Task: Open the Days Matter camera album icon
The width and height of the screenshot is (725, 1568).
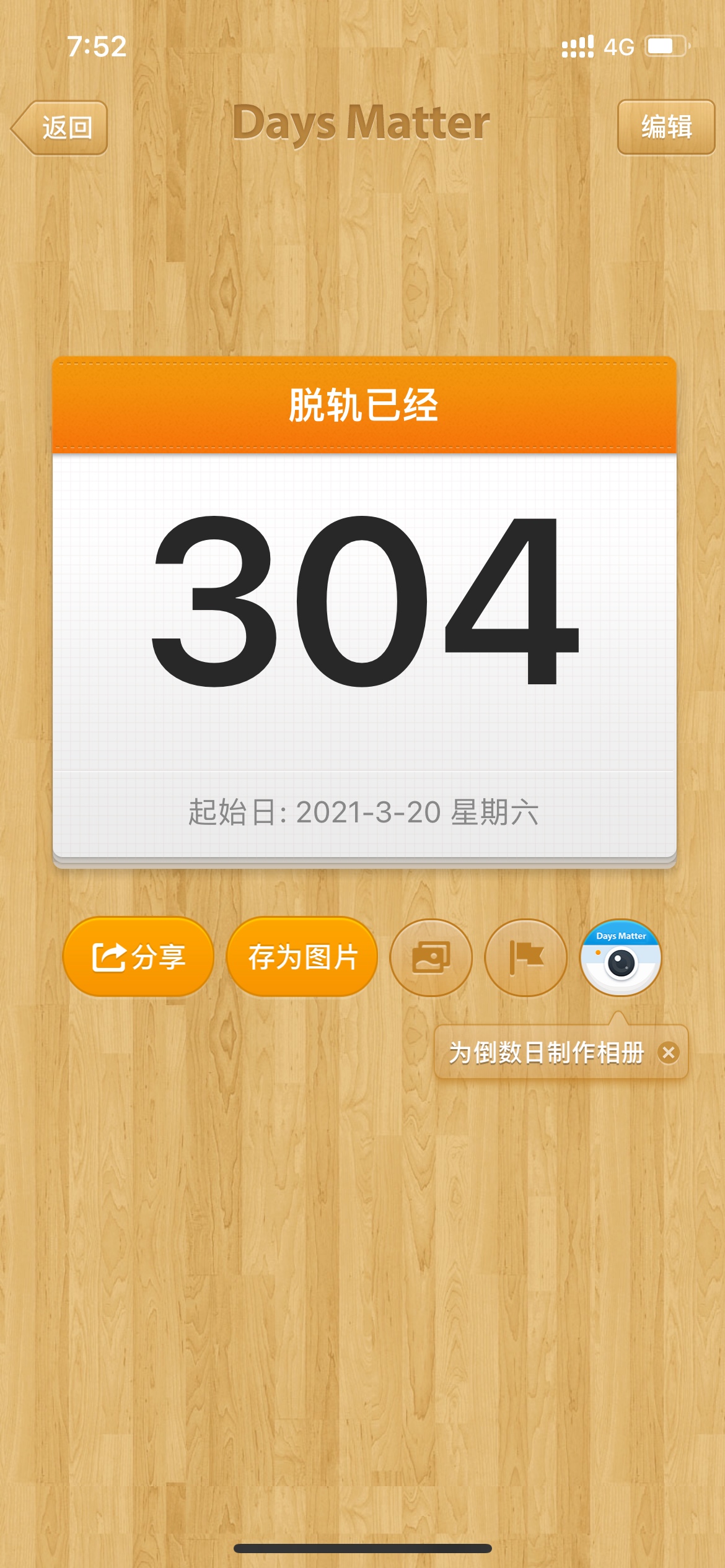Action: click(620, 957)
